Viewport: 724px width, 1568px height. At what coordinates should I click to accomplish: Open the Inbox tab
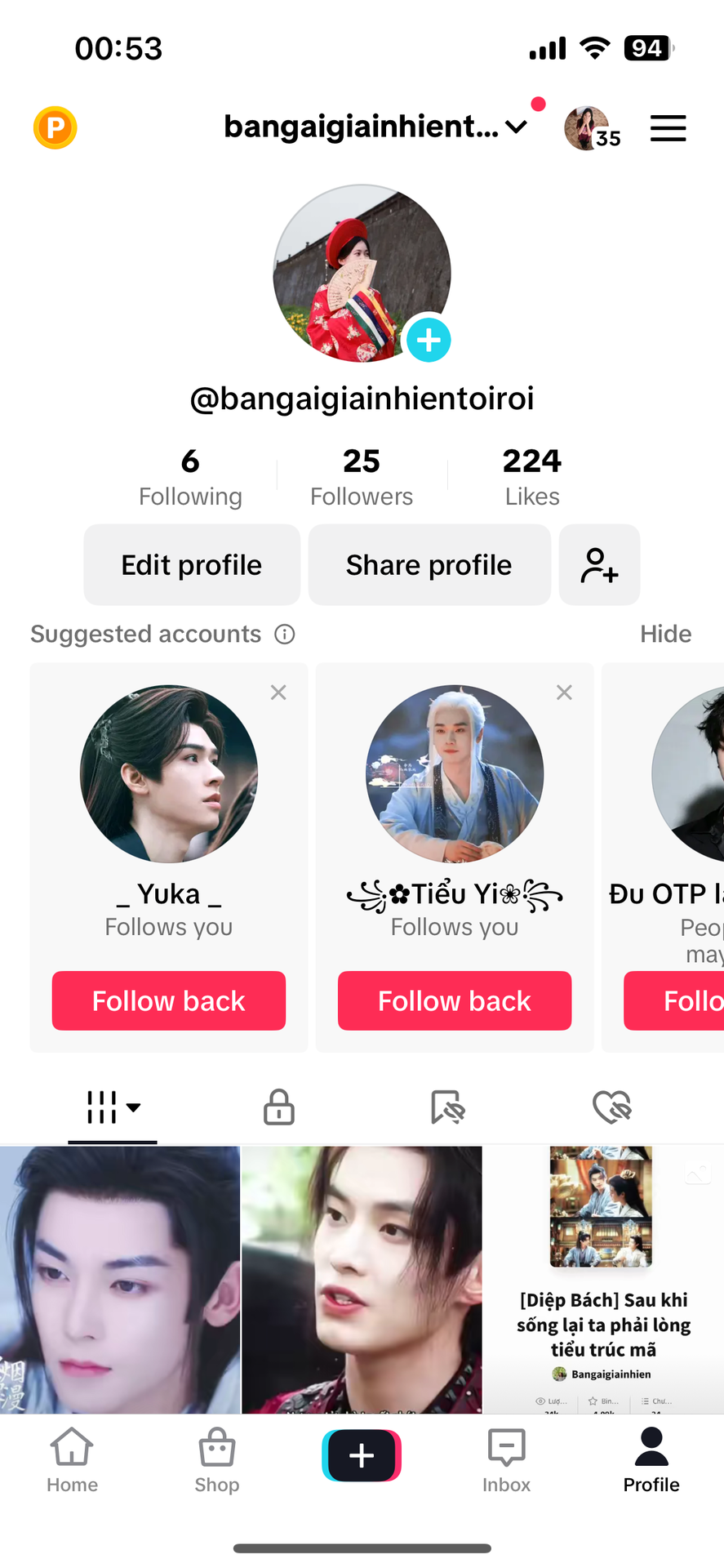(x=506, y=1460)
